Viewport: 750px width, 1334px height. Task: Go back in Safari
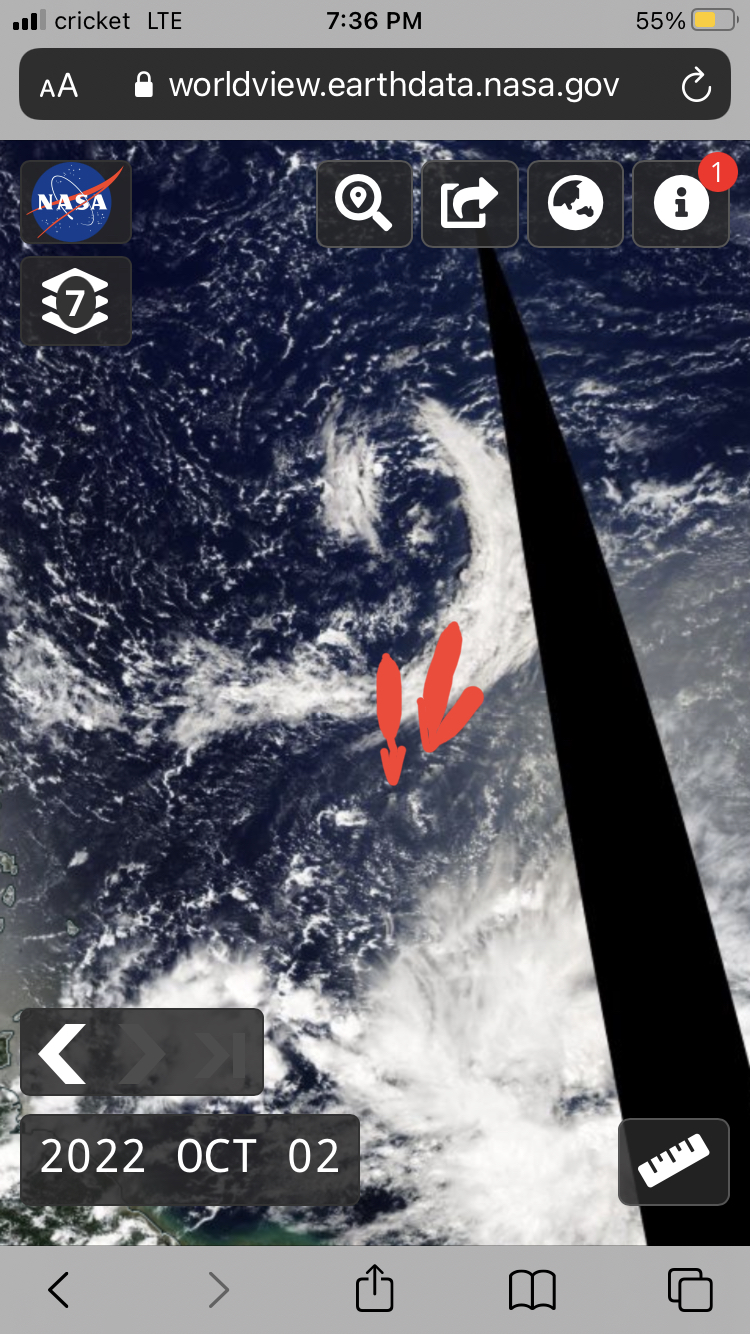tap(59, 1290)
